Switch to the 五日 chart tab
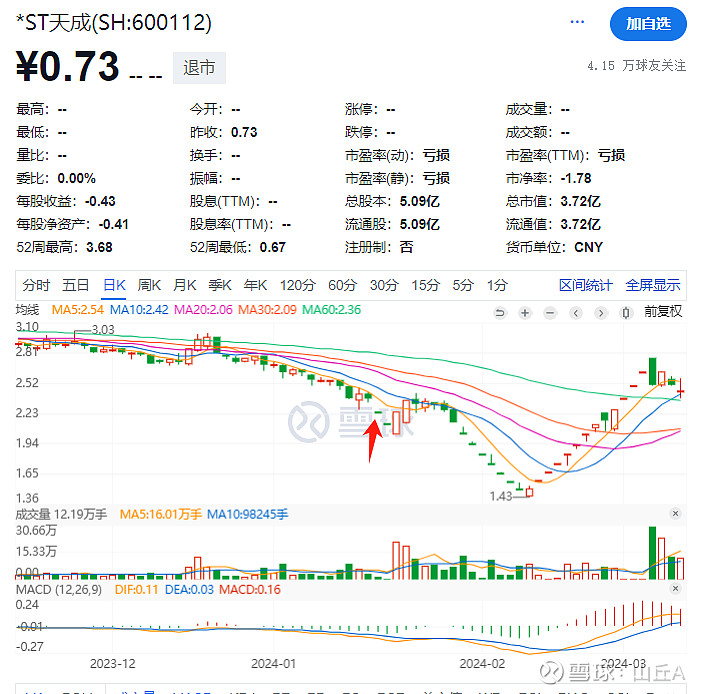Screen dimensions: 705x694 pyautogui.click(x=76, y=285)
